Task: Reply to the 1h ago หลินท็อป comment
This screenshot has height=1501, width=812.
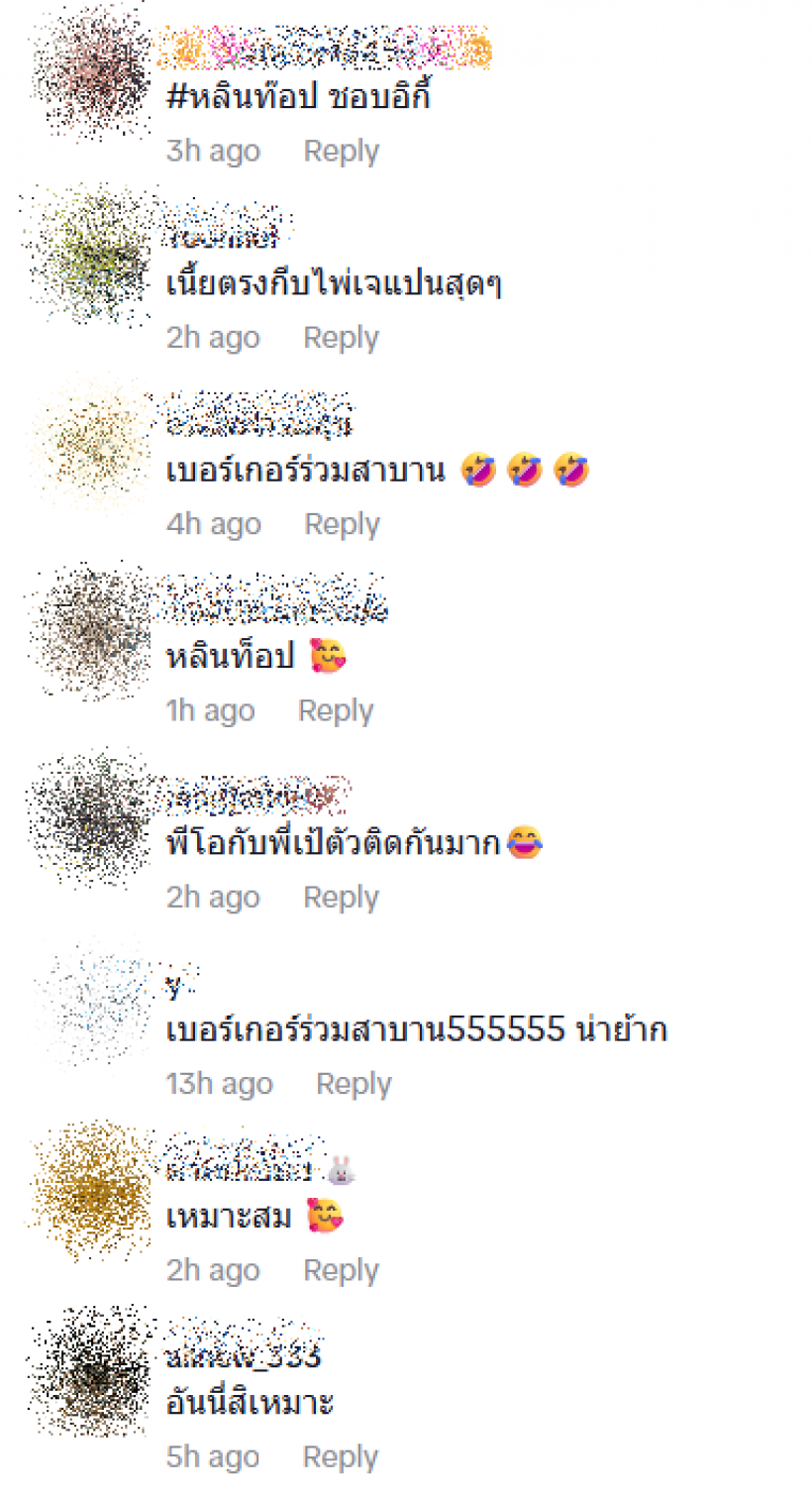Action: tap(336, 710)
